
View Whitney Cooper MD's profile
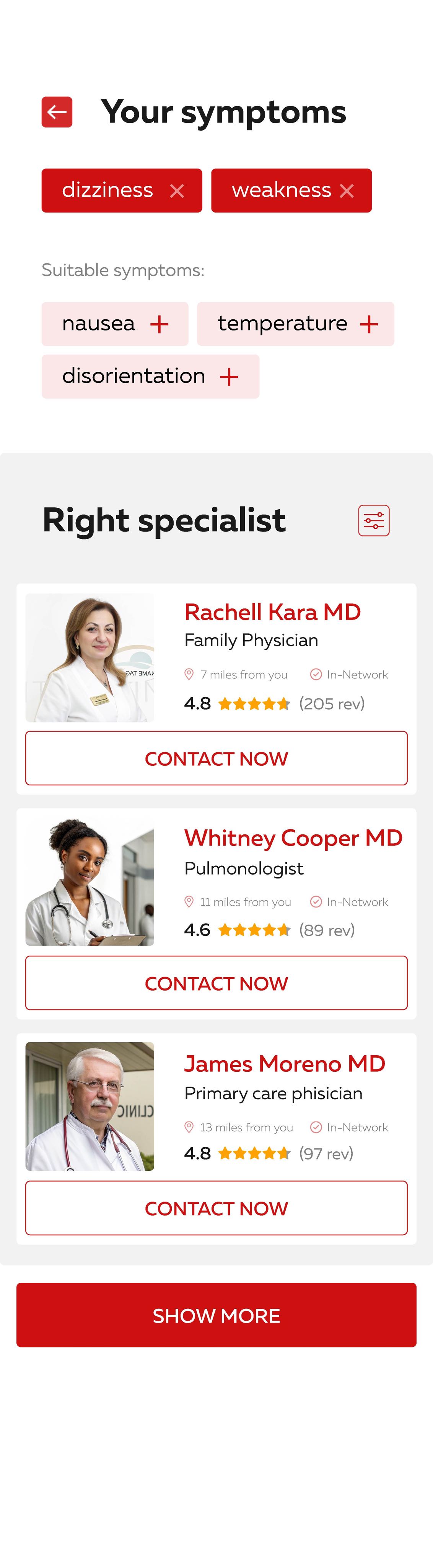[293, 838]
